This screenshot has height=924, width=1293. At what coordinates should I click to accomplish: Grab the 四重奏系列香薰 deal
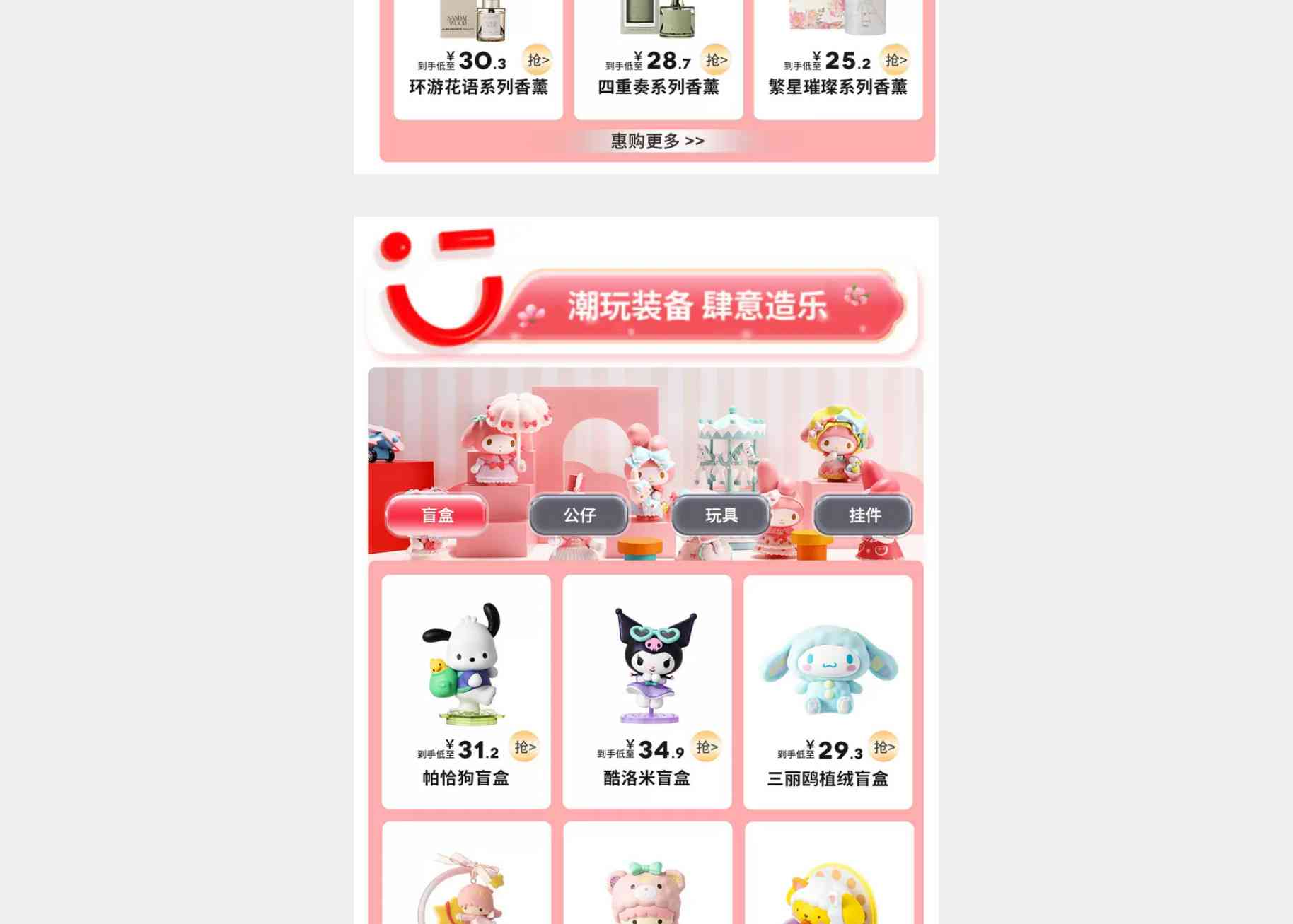(716, 60)
